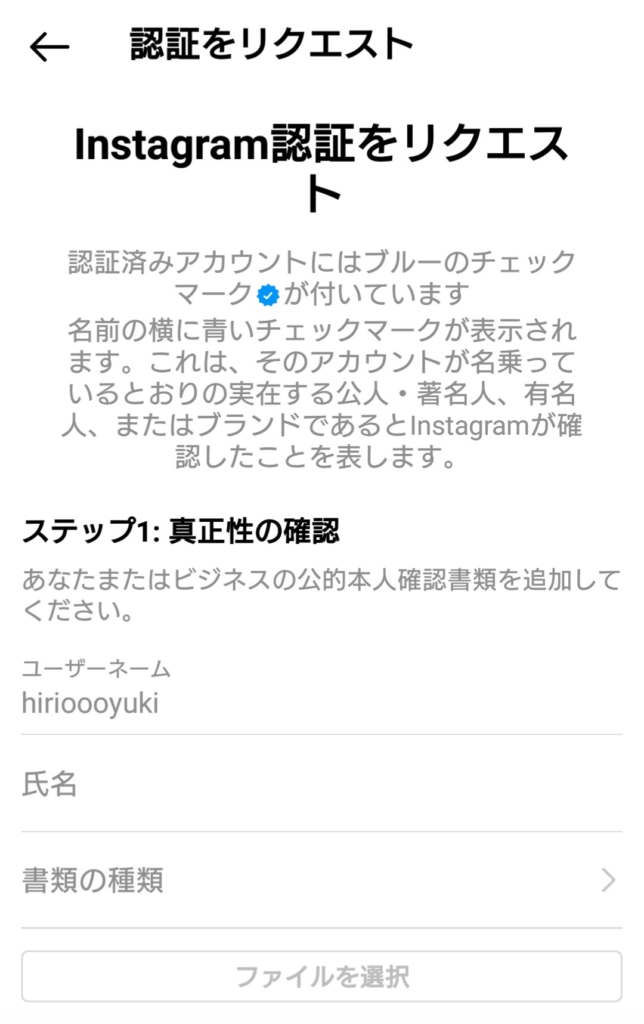Open the 書類の種類 picker
This screenshot has height=1024, width=644.
(x=321, y=881)
